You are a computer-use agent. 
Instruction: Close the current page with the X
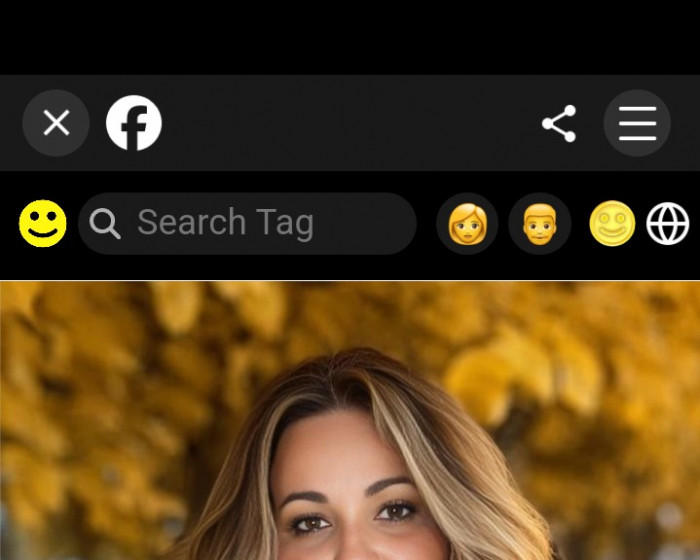pyautogui.click(x=56, y=123)
